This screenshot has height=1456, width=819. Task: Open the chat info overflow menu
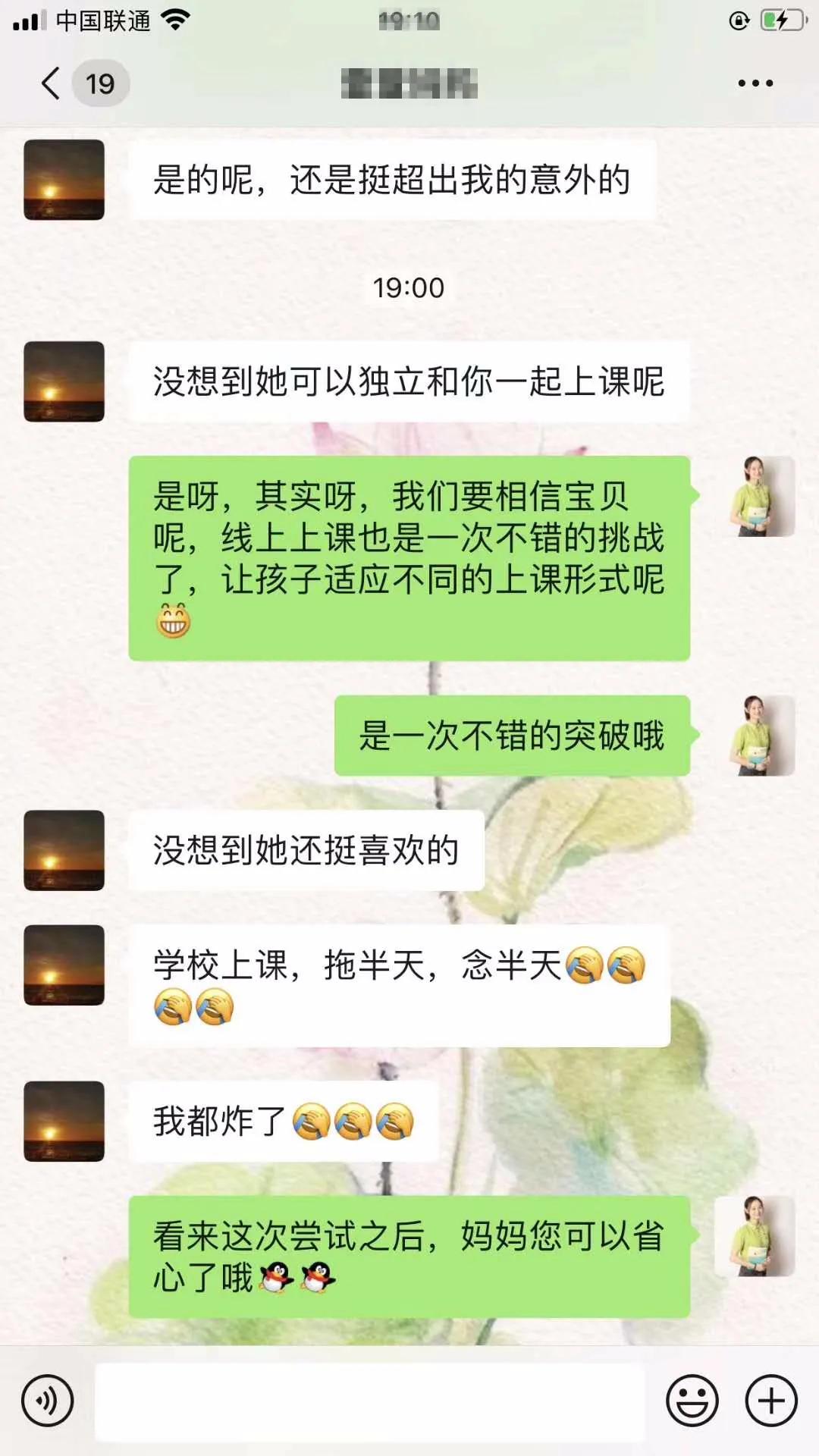tap(755, 83)
